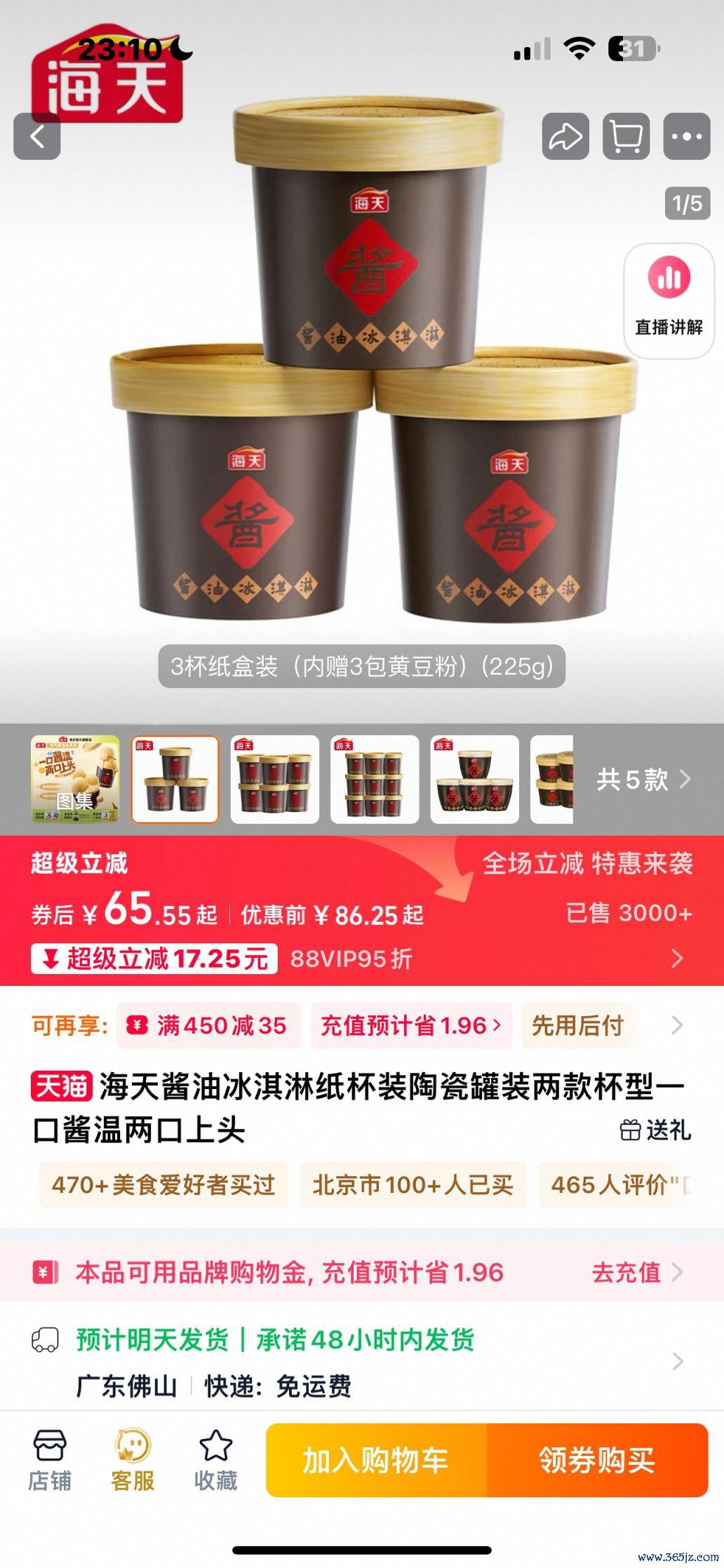Tap the 满450减35 coupon chip
The image size is (724, 1568).
[208, 1026]
